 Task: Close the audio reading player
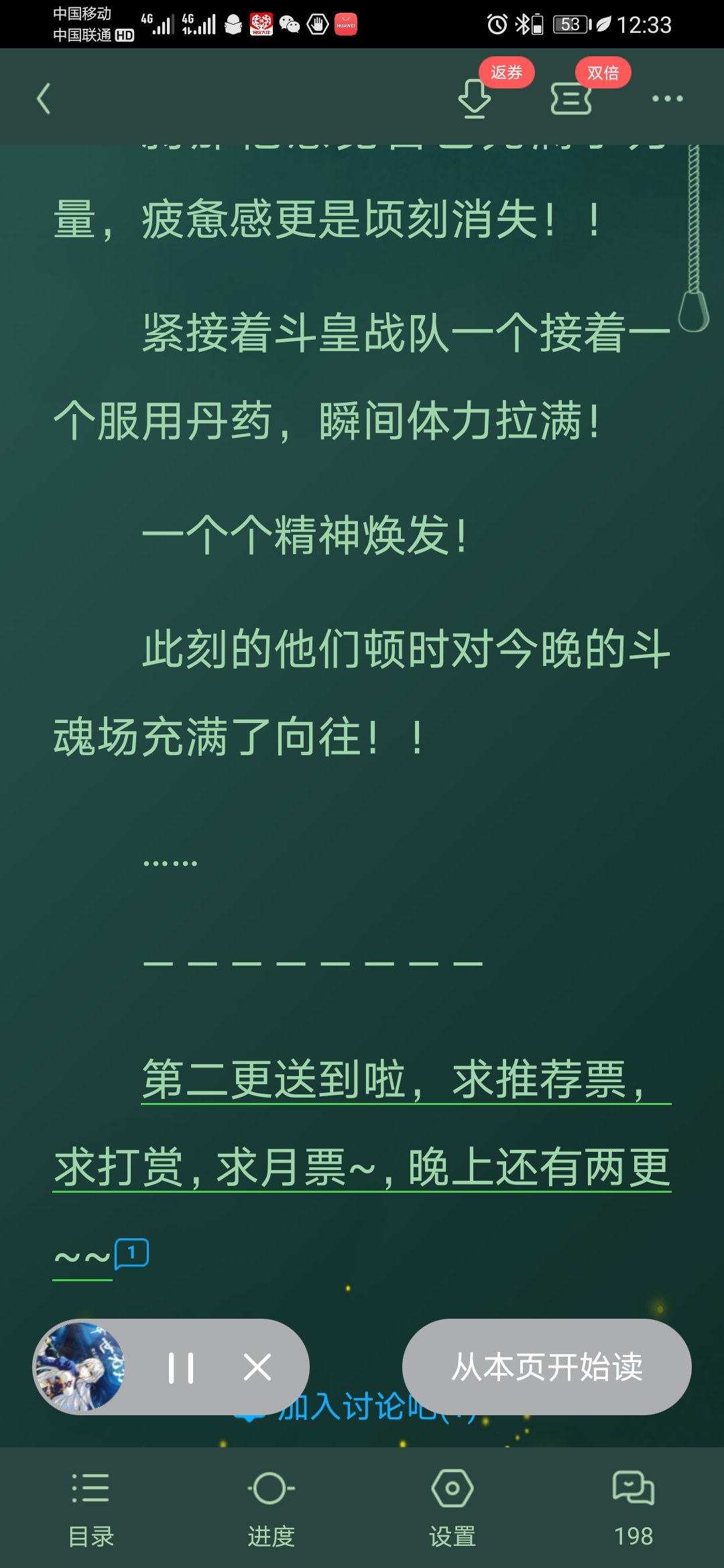[x=257, y=1368]
